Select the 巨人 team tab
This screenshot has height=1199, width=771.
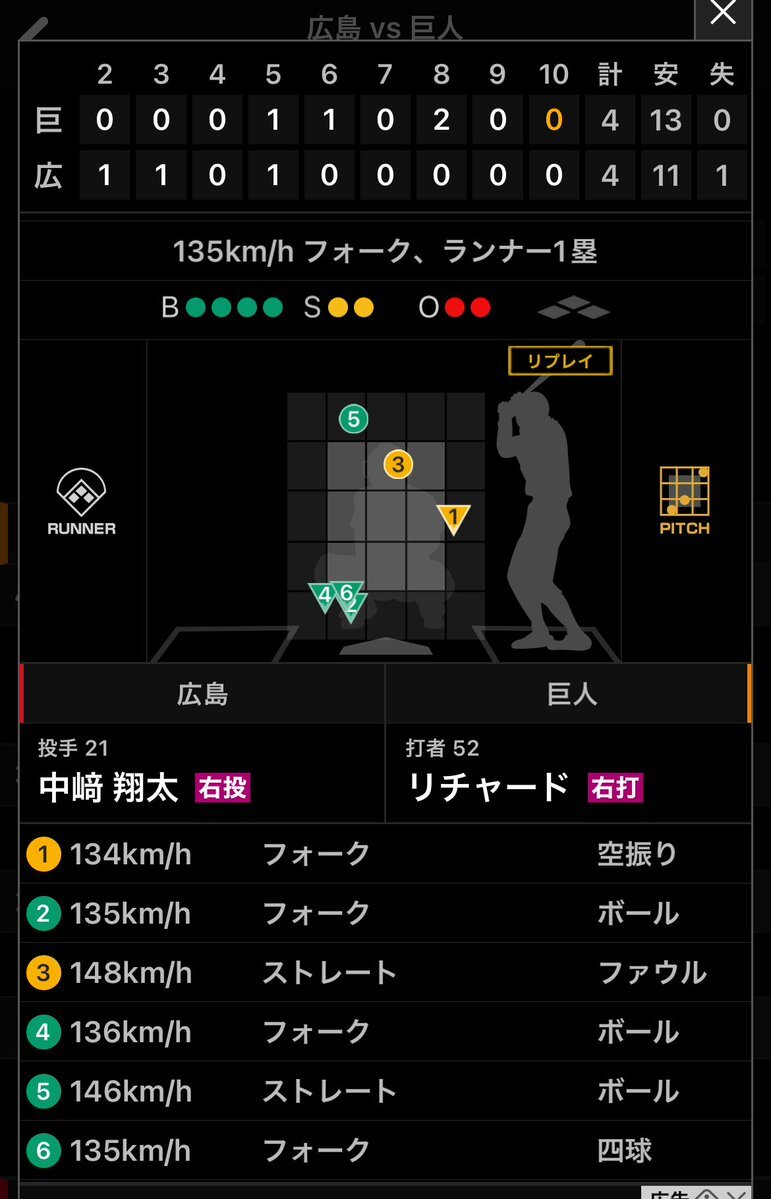pyautogui.click(x=570, y=694)
